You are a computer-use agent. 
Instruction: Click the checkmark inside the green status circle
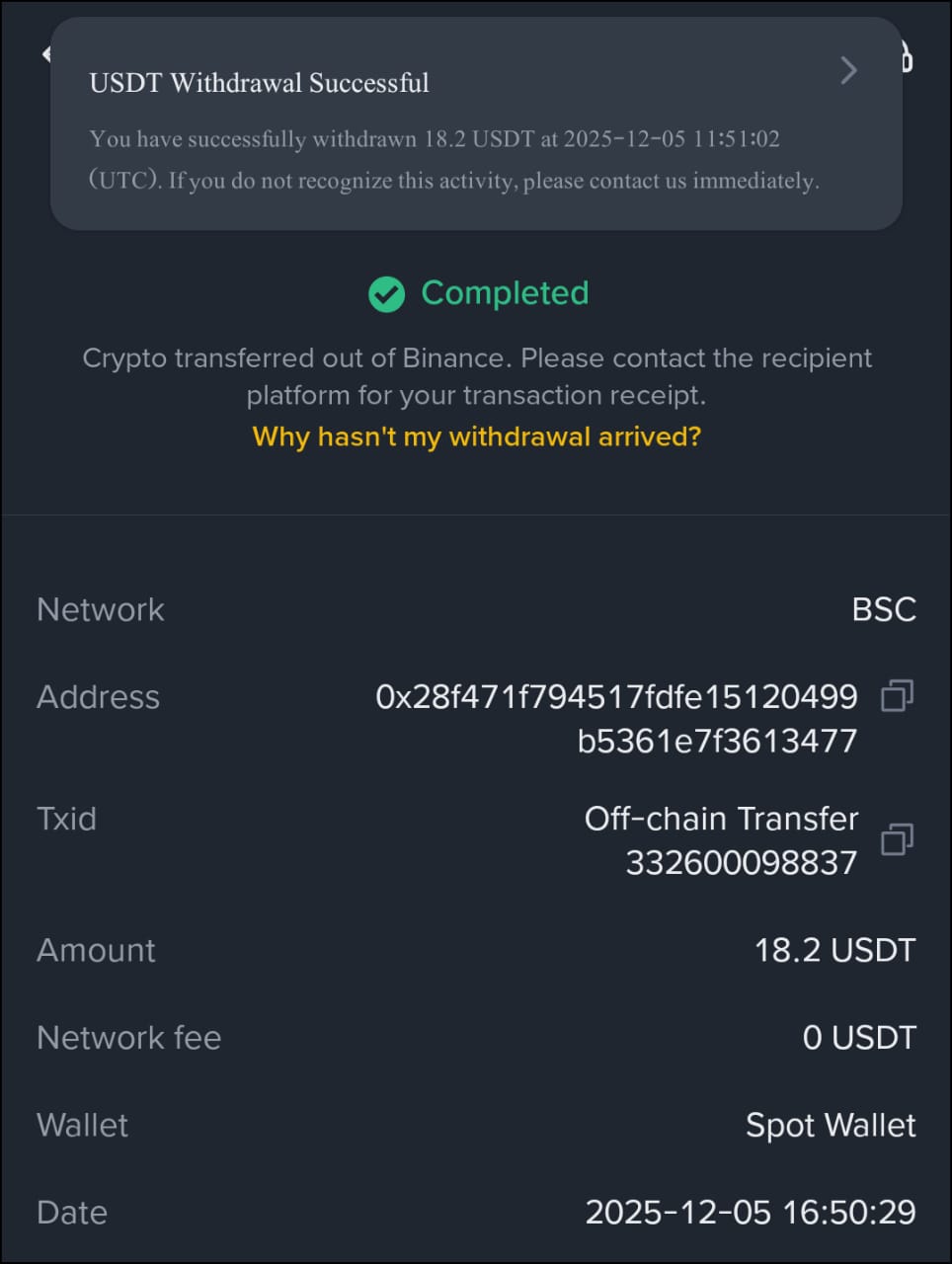click(386, 293)
